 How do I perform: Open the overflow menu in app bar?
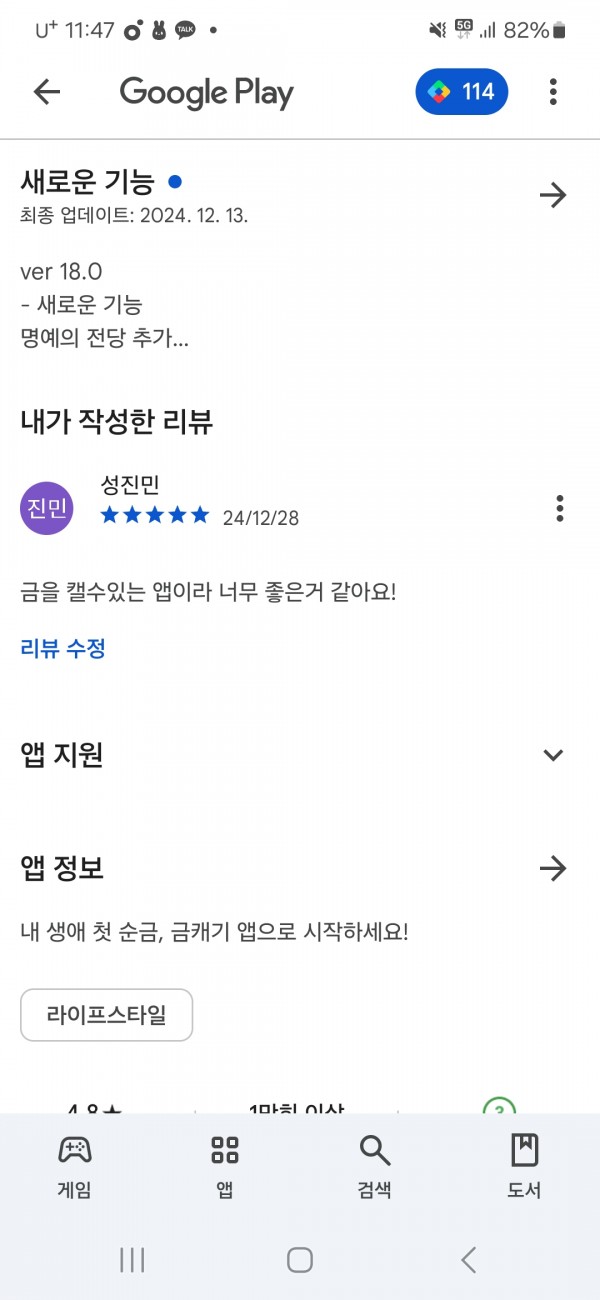tap(553, 92)
